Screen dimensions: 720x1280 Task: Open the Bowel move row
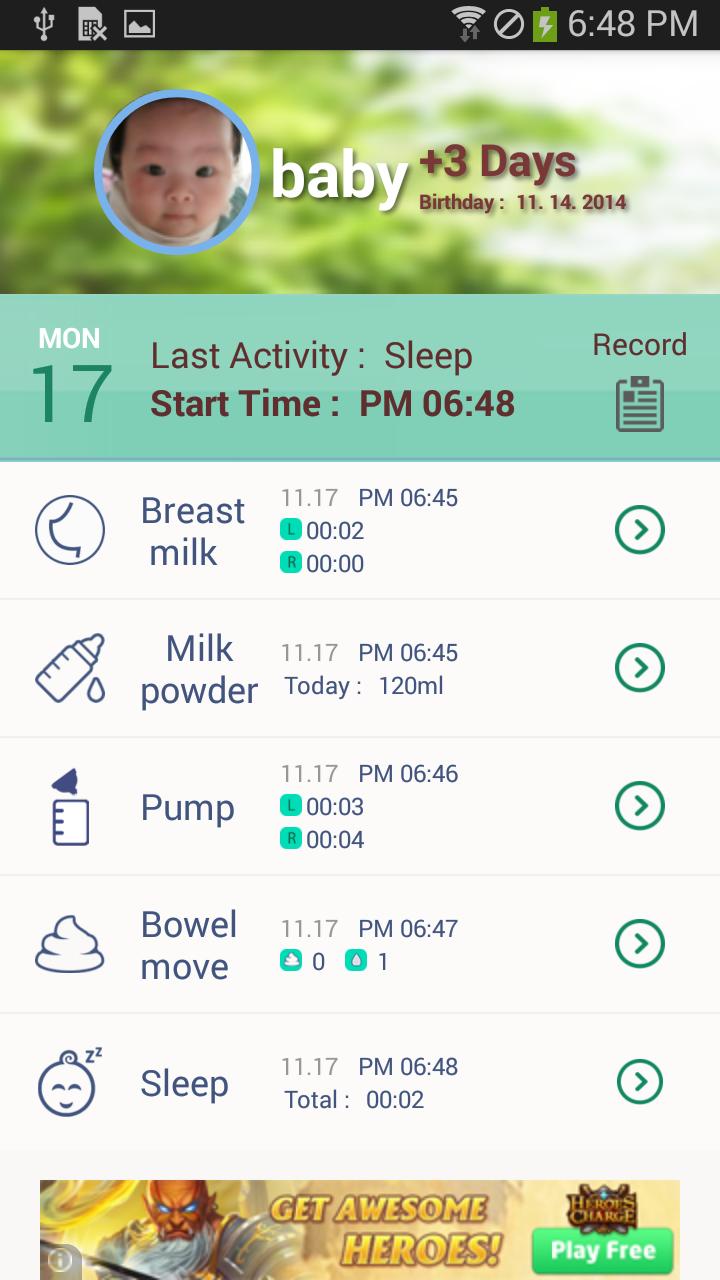click(640, 944)
